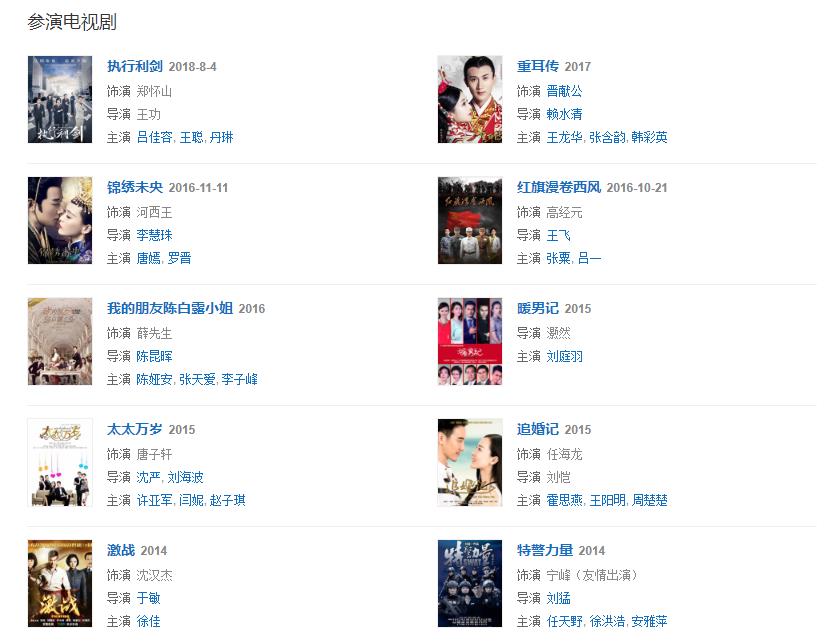Viewport: 825px width, 644px height.
Task: Open the 特警力量 title link
Action: point(545,551)
